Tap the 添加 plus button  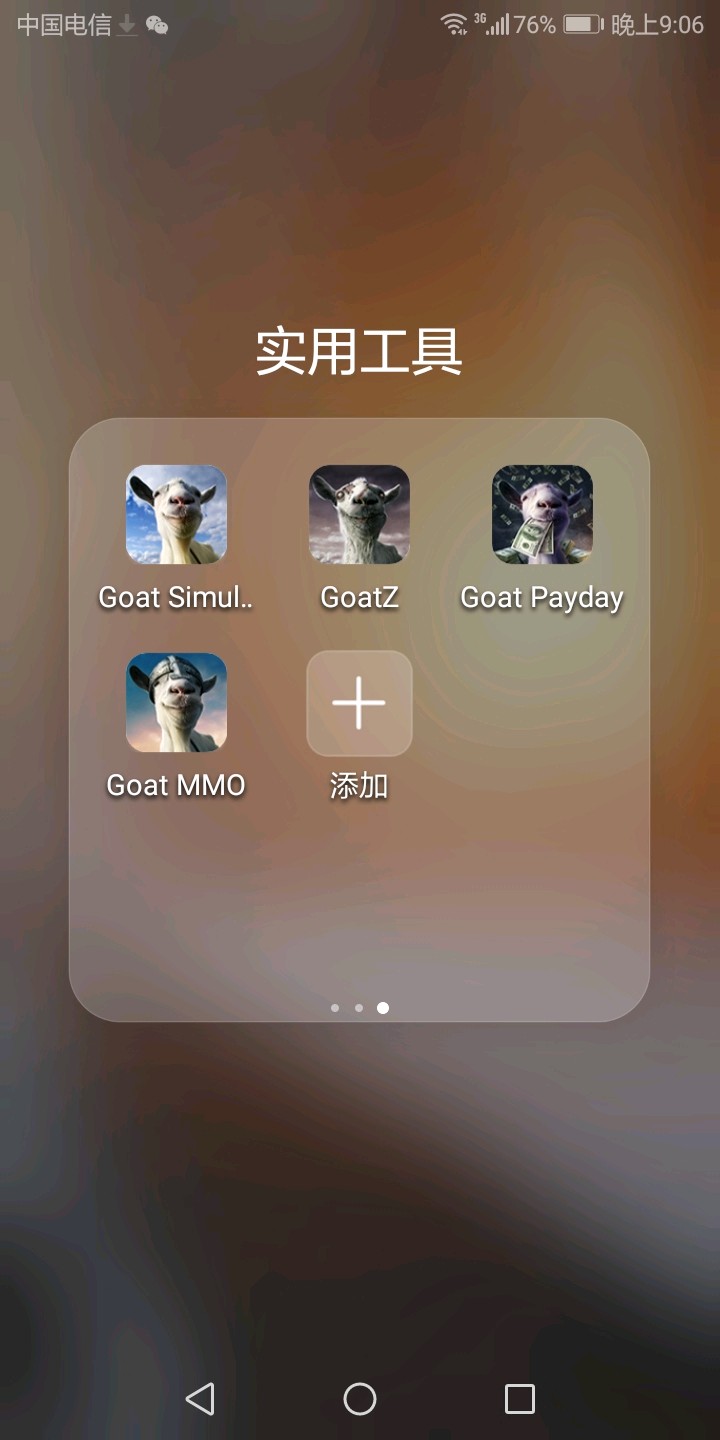coord(359,703)
